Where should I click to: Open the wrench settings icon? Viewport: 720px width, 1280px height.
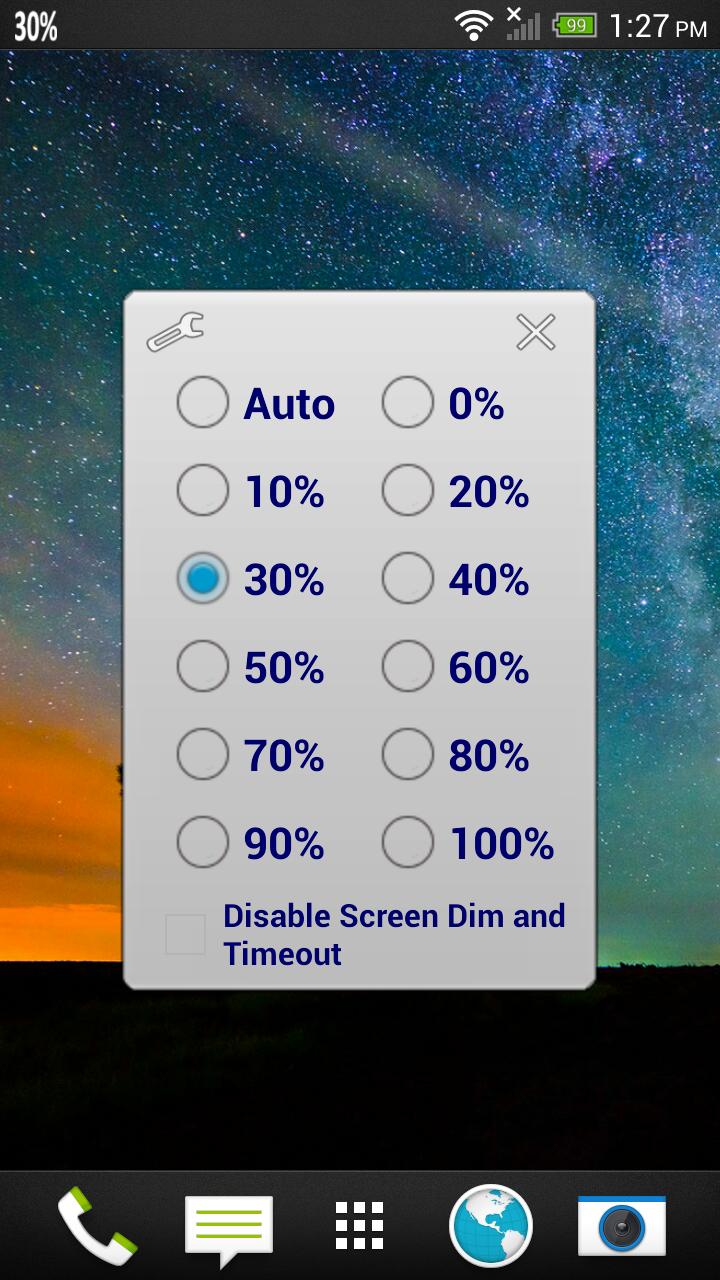pyautogui.click(x=178, y=331)
